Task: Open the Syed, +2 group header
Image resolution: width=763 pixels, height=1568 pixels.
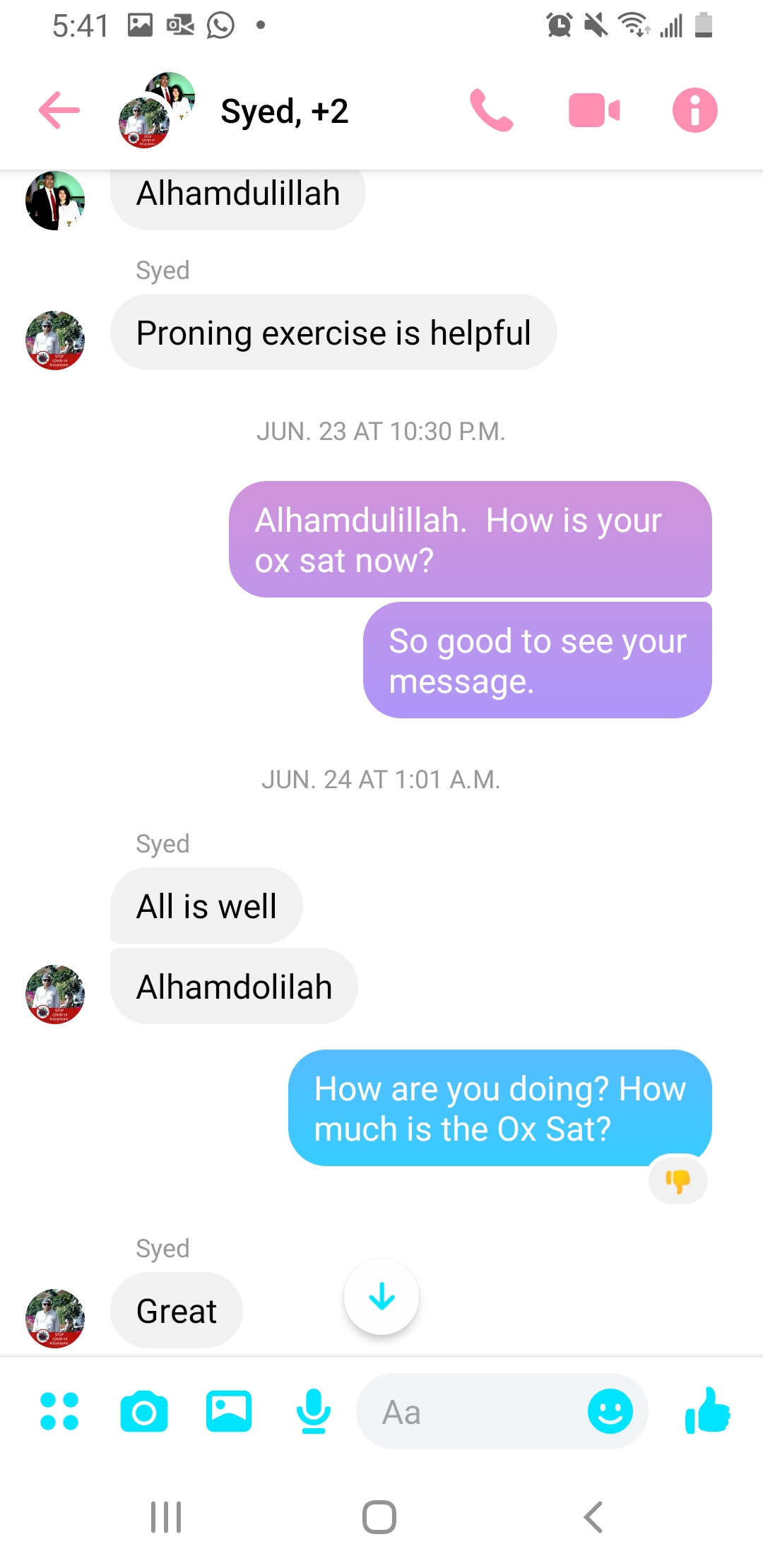Action: click(x=284, y=111)
